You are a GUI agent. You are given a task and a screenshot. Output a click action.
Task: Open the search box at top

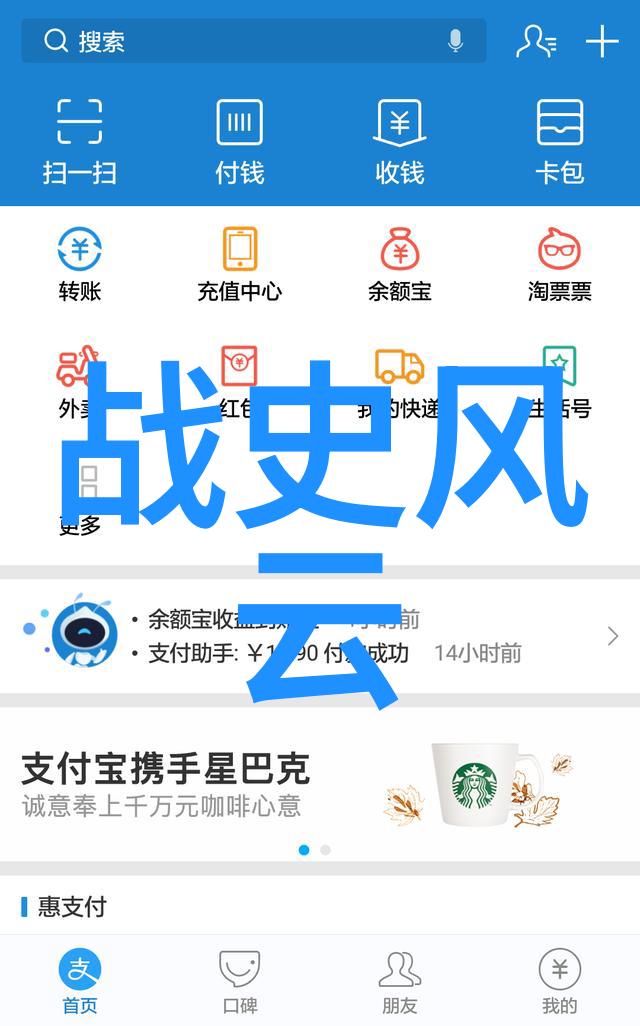coord(240,41)
